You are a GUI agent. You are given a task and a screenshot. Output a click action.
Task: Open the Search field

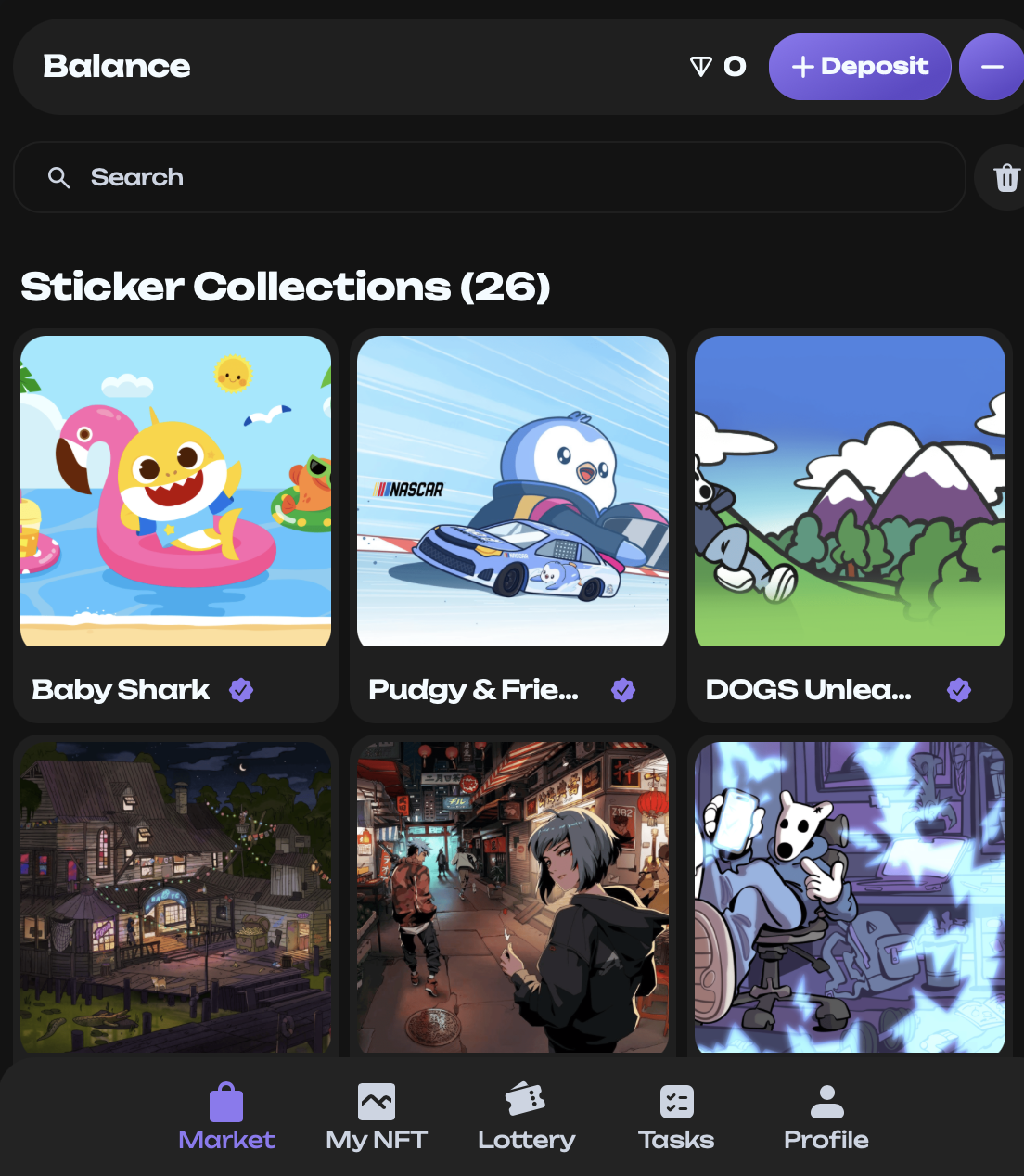tap(489, 177)
